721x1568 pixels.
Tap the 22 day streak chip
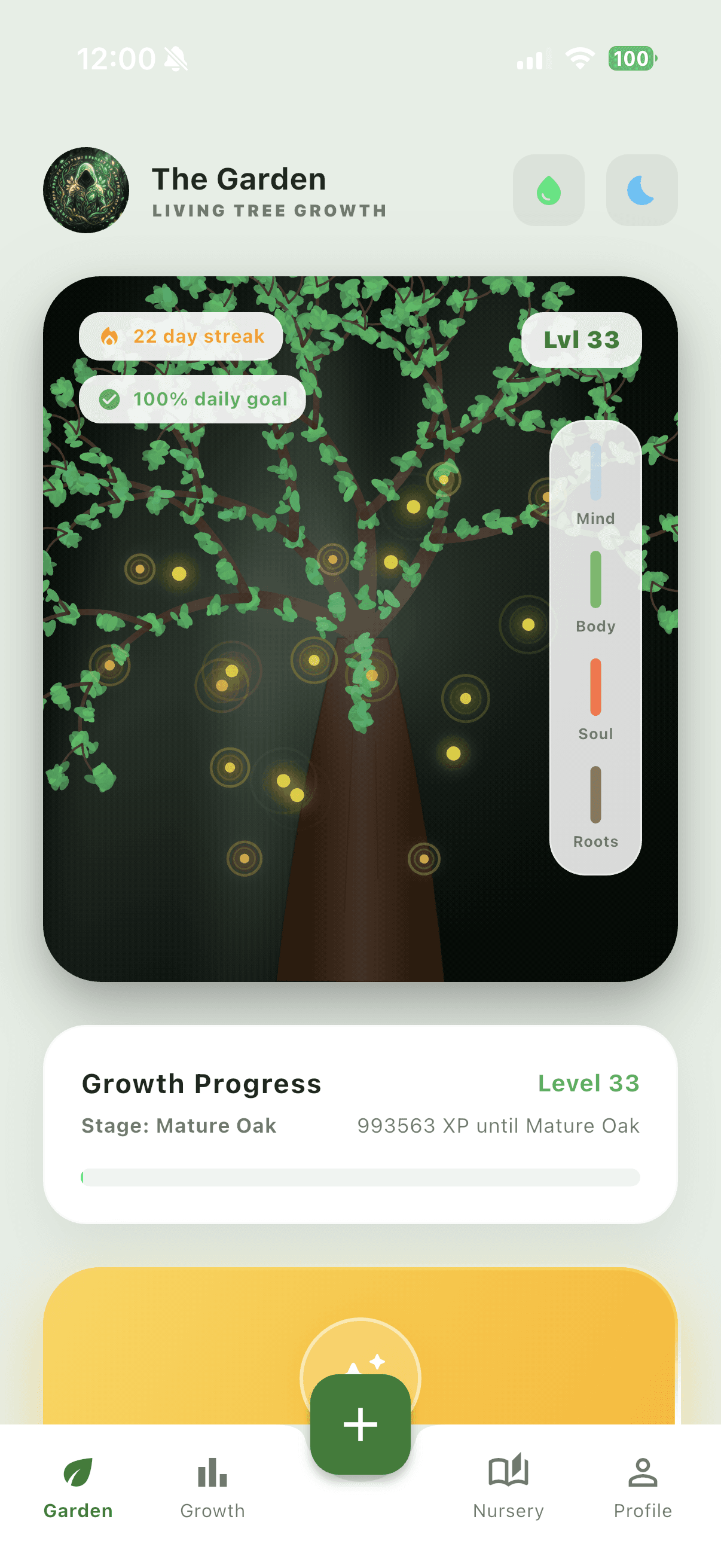tap(181, 336)
